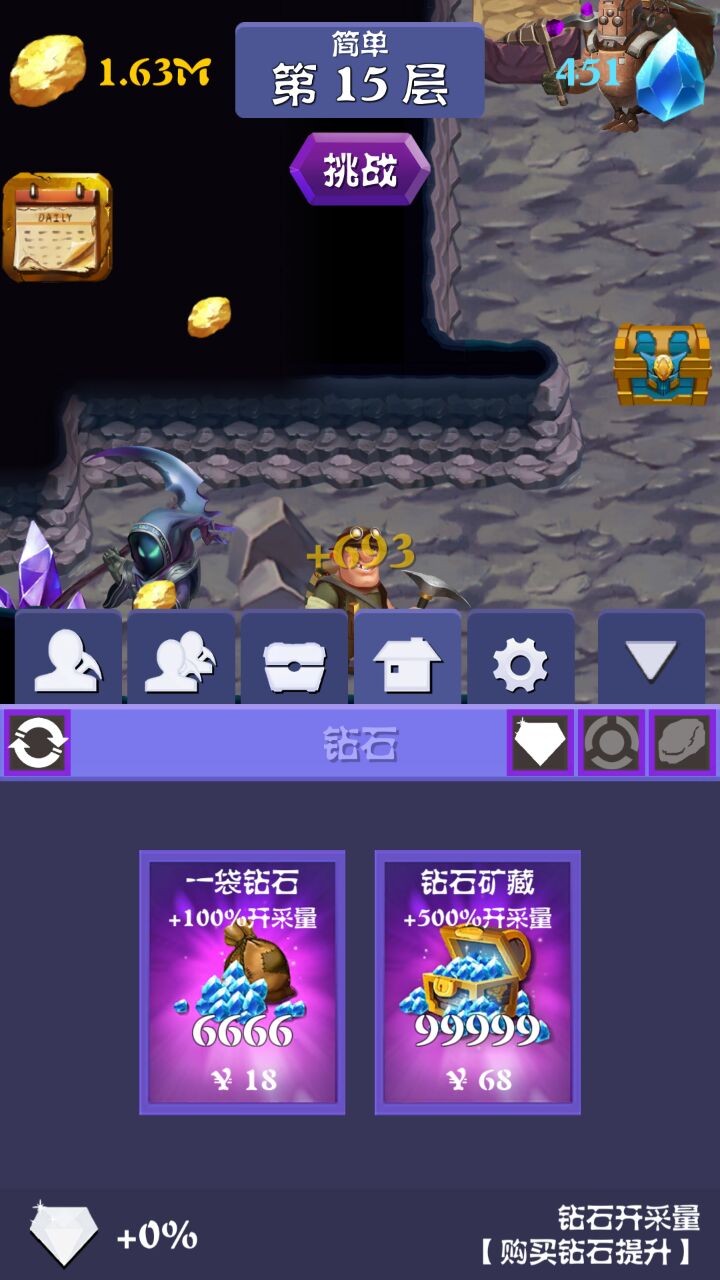This screenshot has height=1280, width=720.
Task: Switch to the single hero tab
Action: 68,661
